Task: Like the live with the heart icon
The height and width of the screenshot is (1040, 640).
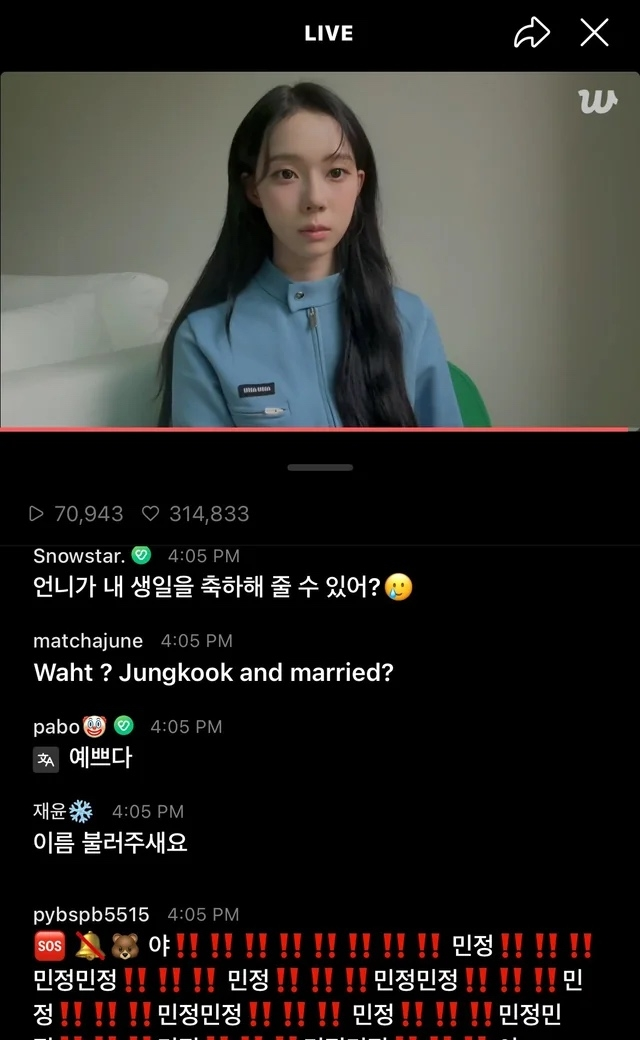Action: pyautogui.click(x=151, y=514)
